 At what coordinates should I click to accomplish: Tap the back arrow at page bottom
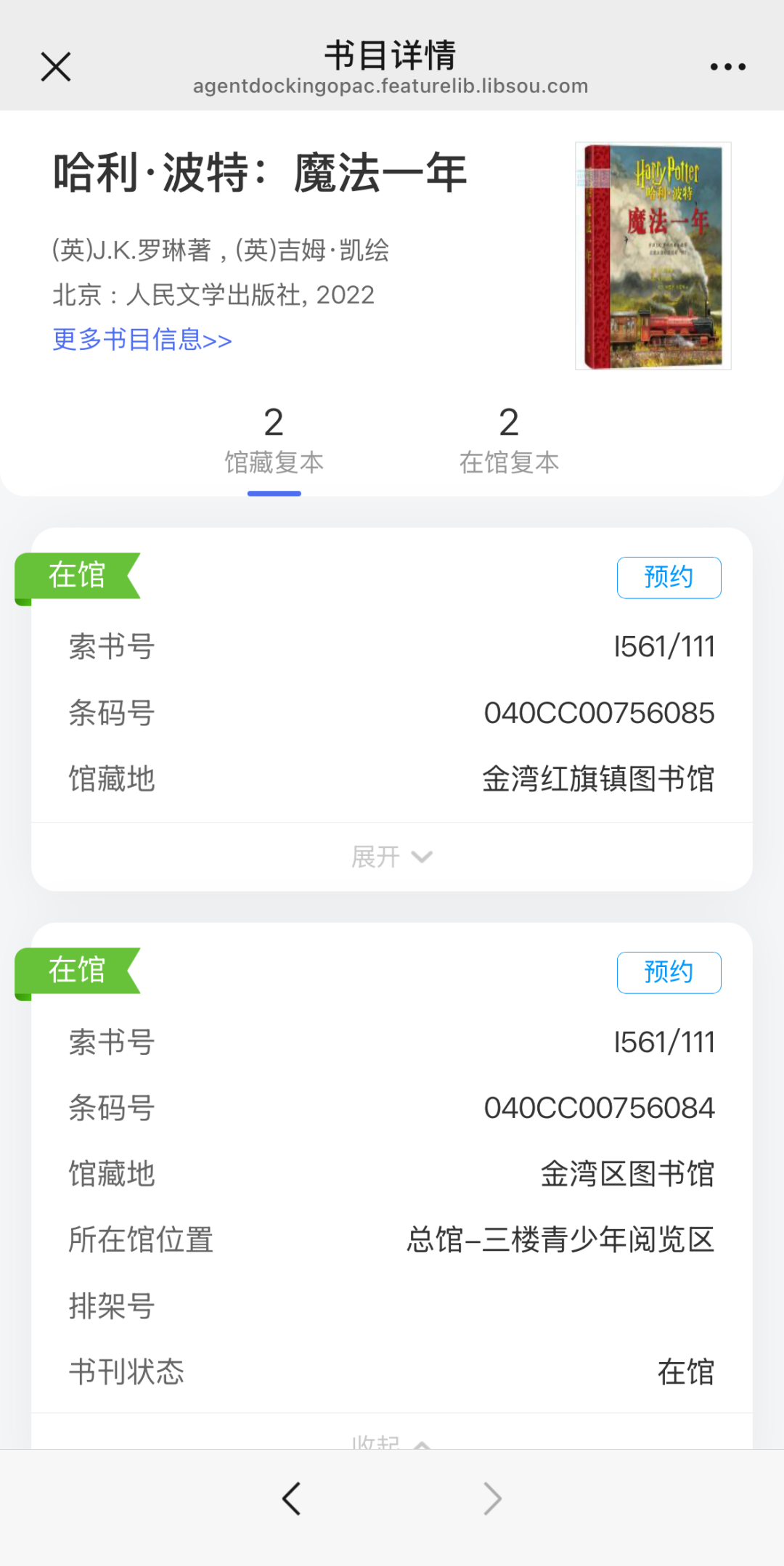[292, 1498]
